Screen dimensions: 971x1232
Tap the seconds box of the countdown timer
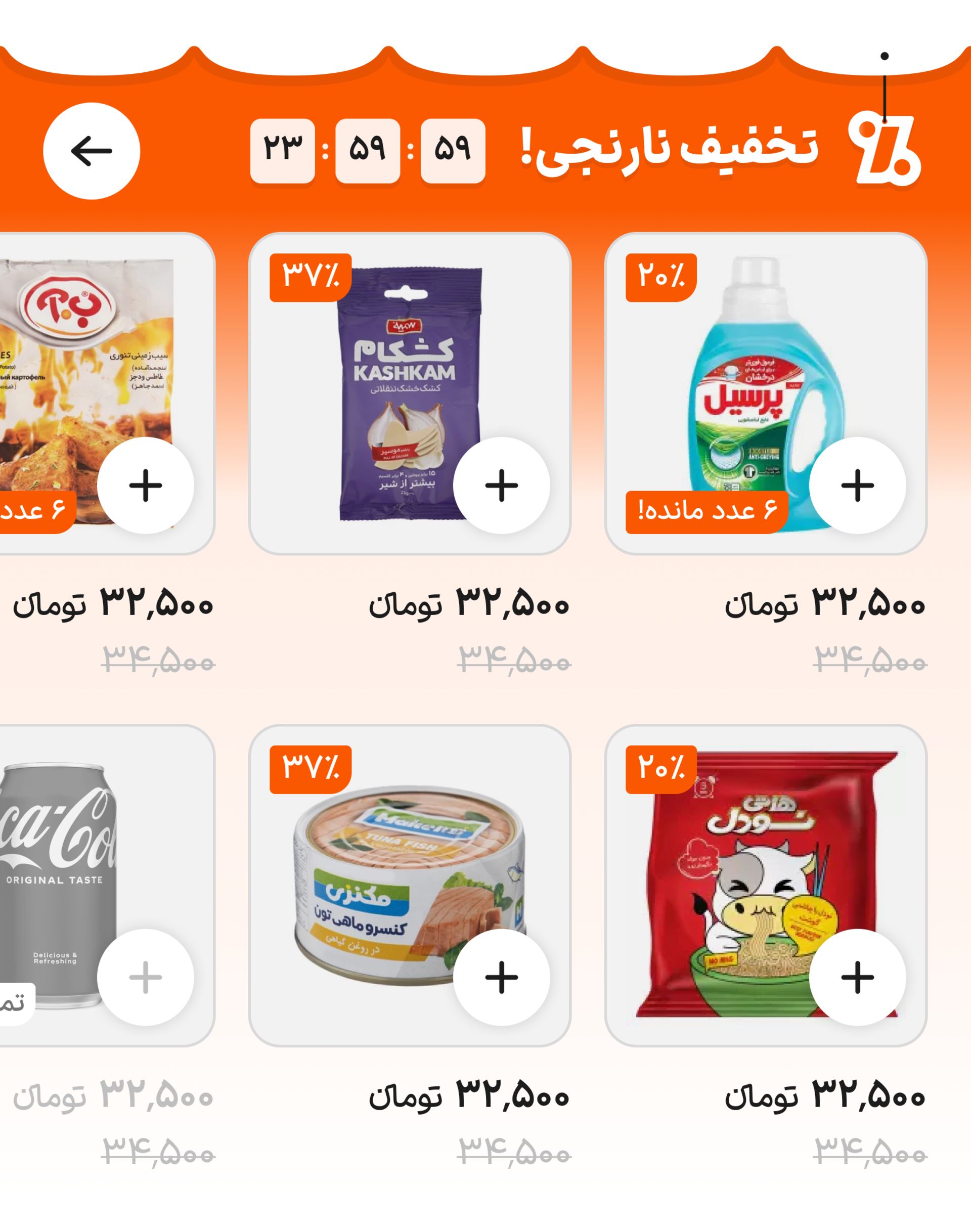pyautogui.click(x=453, y=151)
